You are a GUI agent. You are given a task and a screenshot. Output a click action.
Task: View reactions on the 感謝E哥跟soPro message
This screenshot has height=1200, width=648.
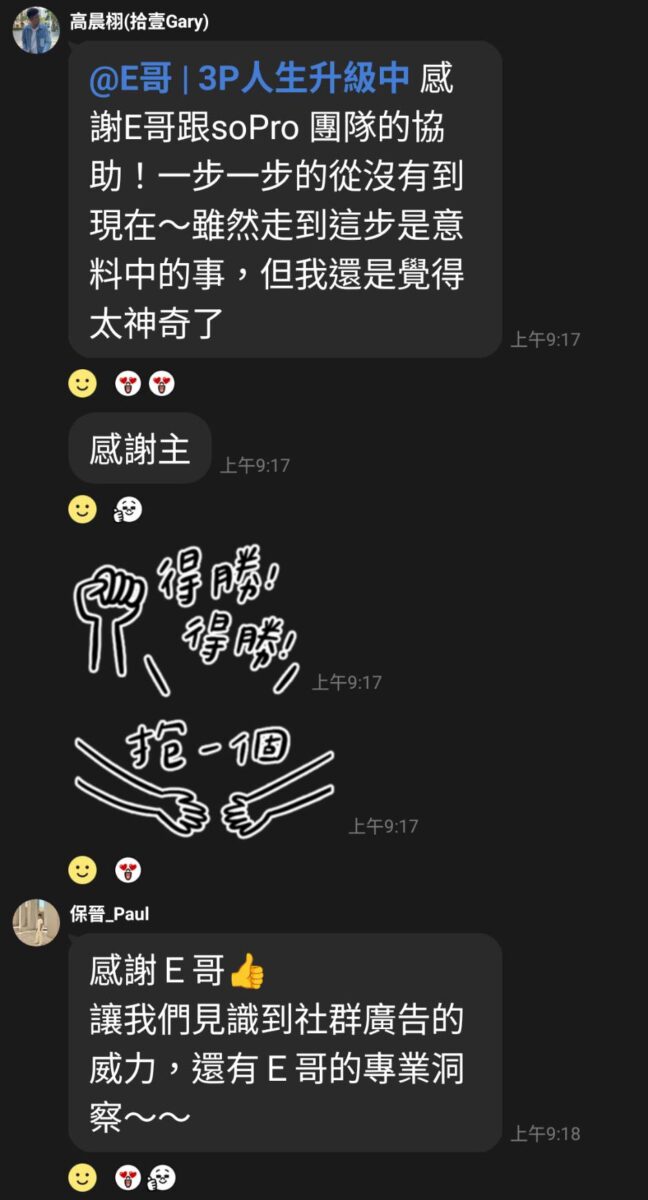click(x=144, y=383)
